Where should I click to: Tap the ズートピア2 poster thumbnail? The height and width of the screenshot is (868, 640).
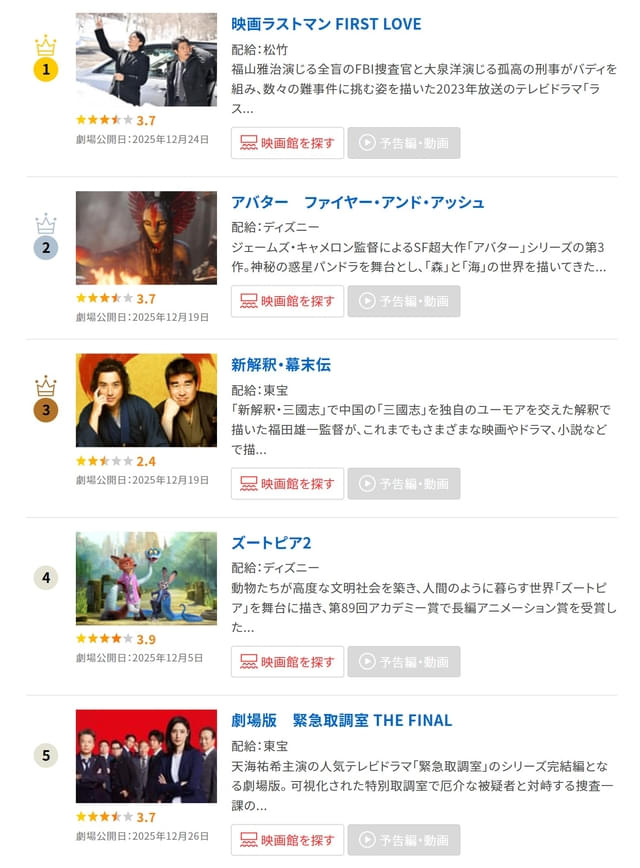click(146, 578)
